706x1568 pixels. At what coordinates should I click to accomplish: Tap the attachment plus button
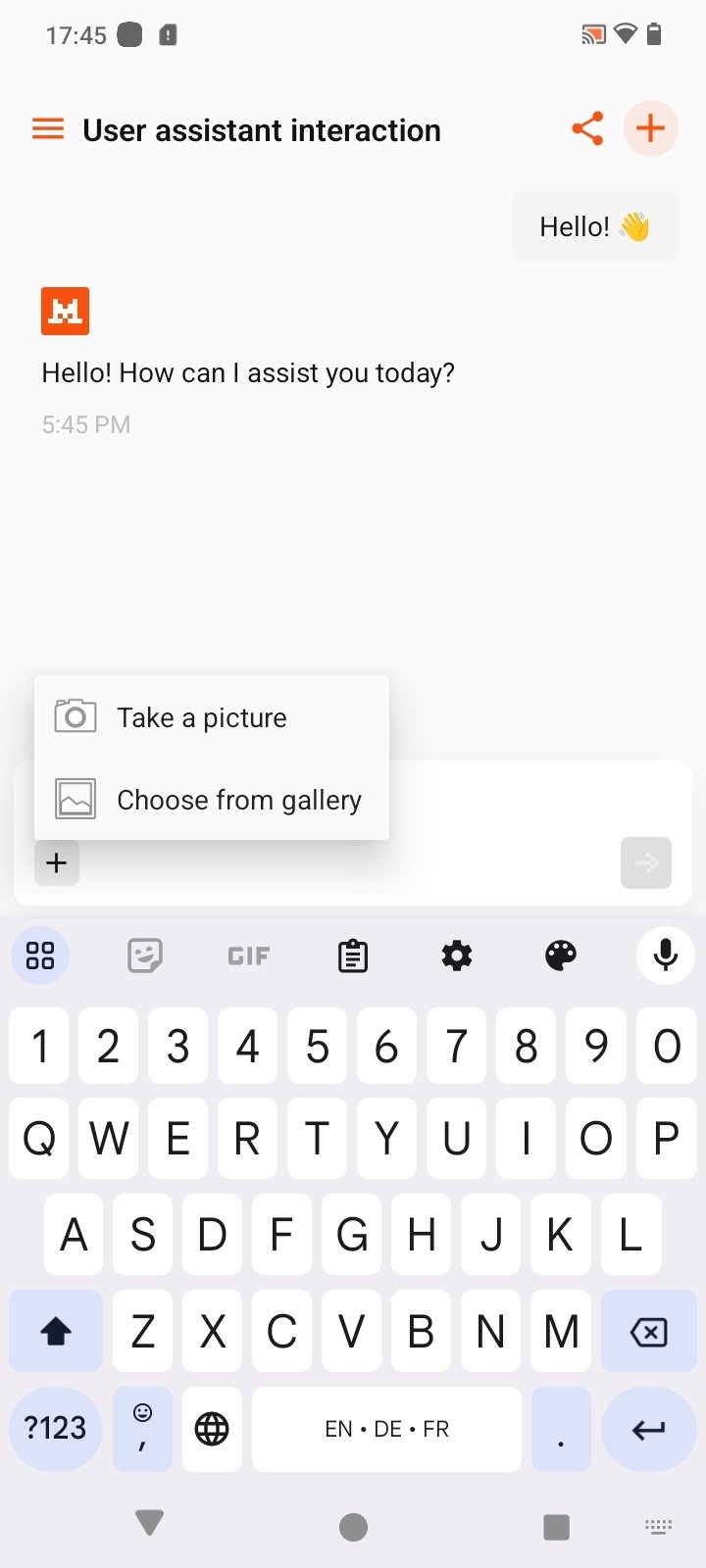coord(57,862)
